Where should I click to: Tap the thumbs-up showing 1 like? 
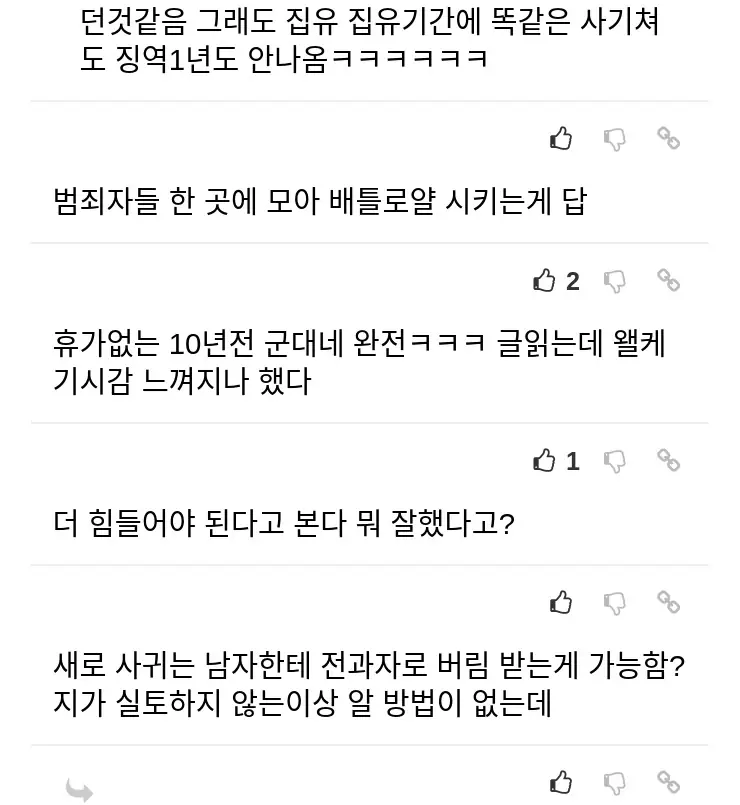tap(545, 461)
